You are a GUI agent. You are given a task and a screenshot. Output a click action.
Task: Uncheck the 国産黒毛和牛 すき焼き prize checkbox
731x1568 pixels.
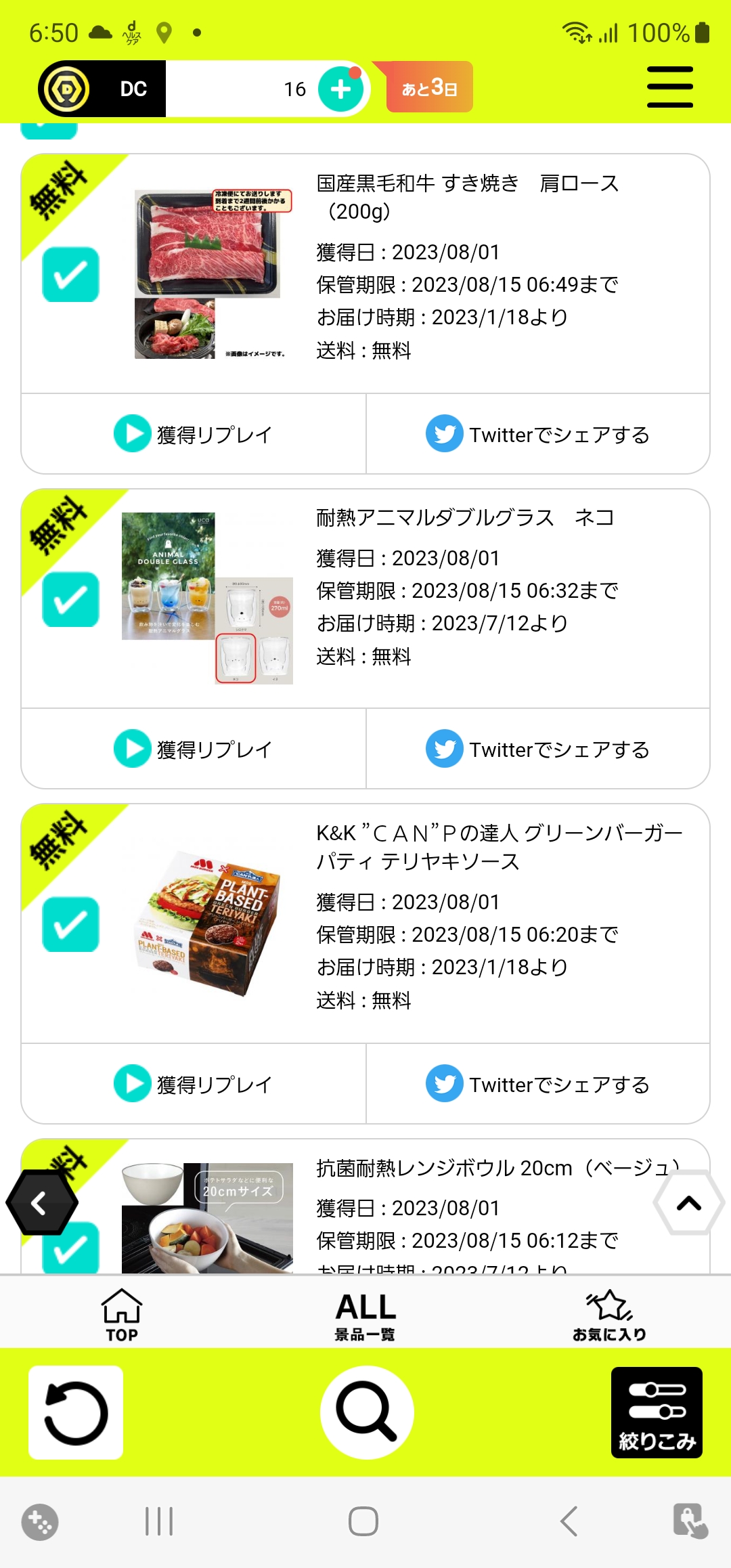[70, 274]
